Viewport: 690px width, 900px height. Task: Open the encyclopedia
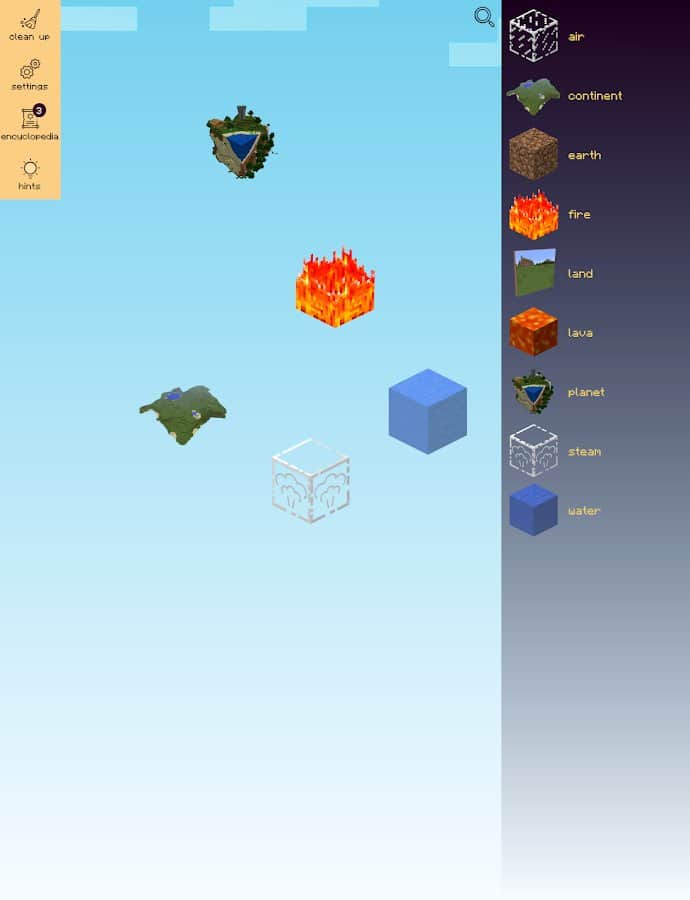coord(30,124)
